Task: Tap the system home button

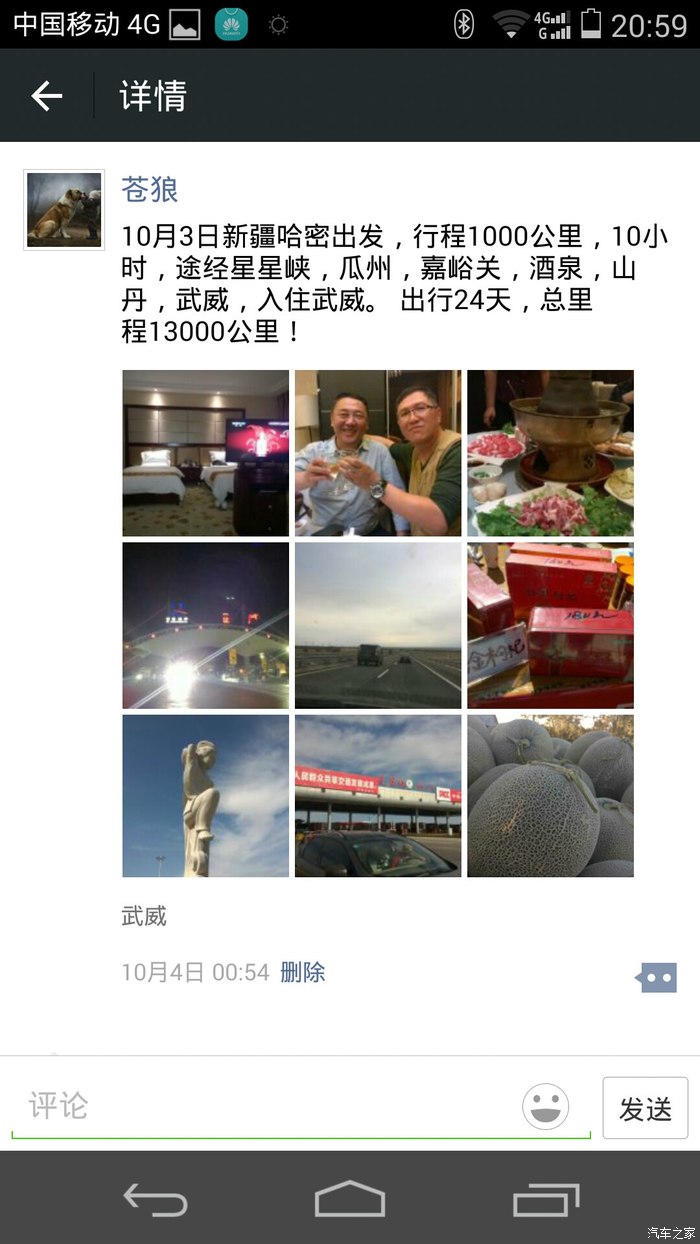Action: pyautogui.click(x=349, y=1198)
